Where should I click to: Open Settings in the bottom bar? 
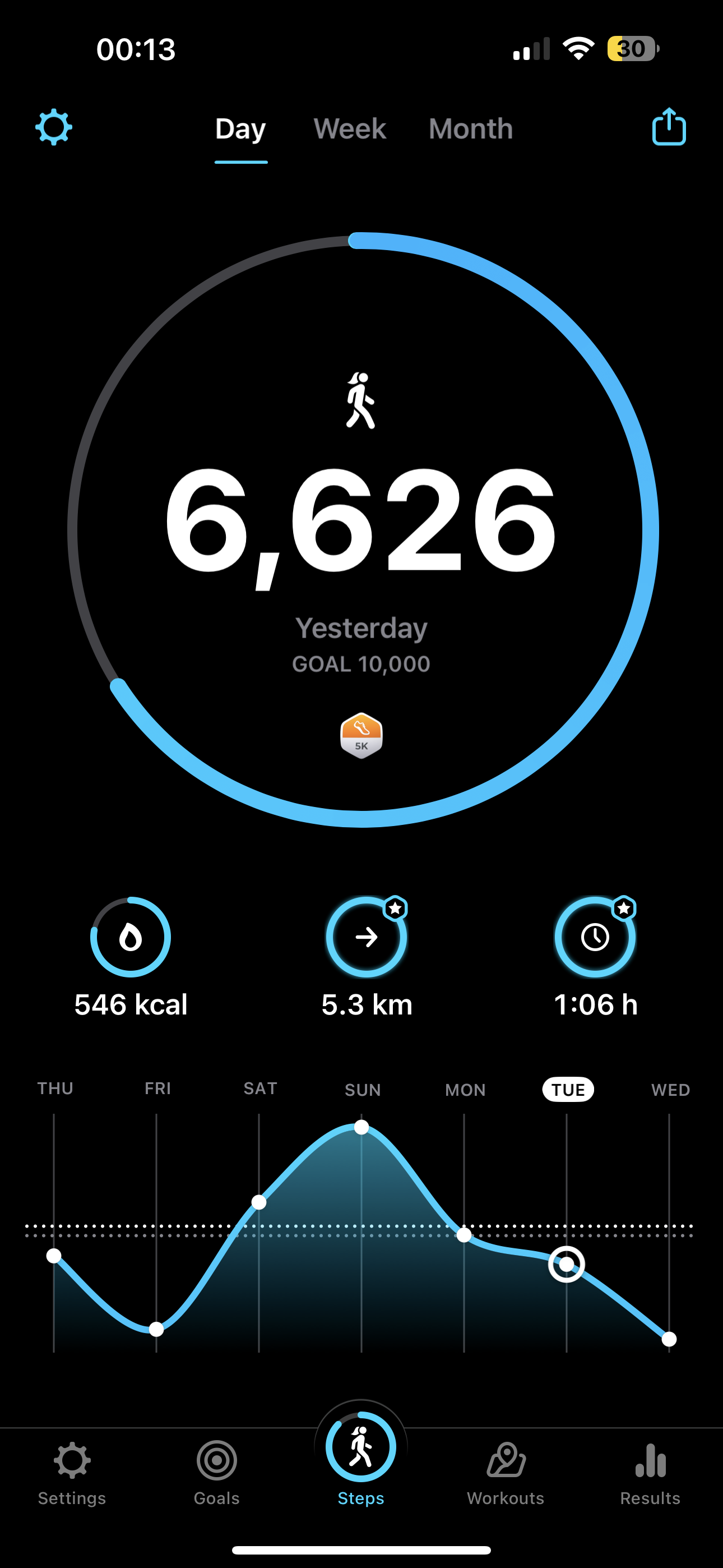pos(72,1473)
